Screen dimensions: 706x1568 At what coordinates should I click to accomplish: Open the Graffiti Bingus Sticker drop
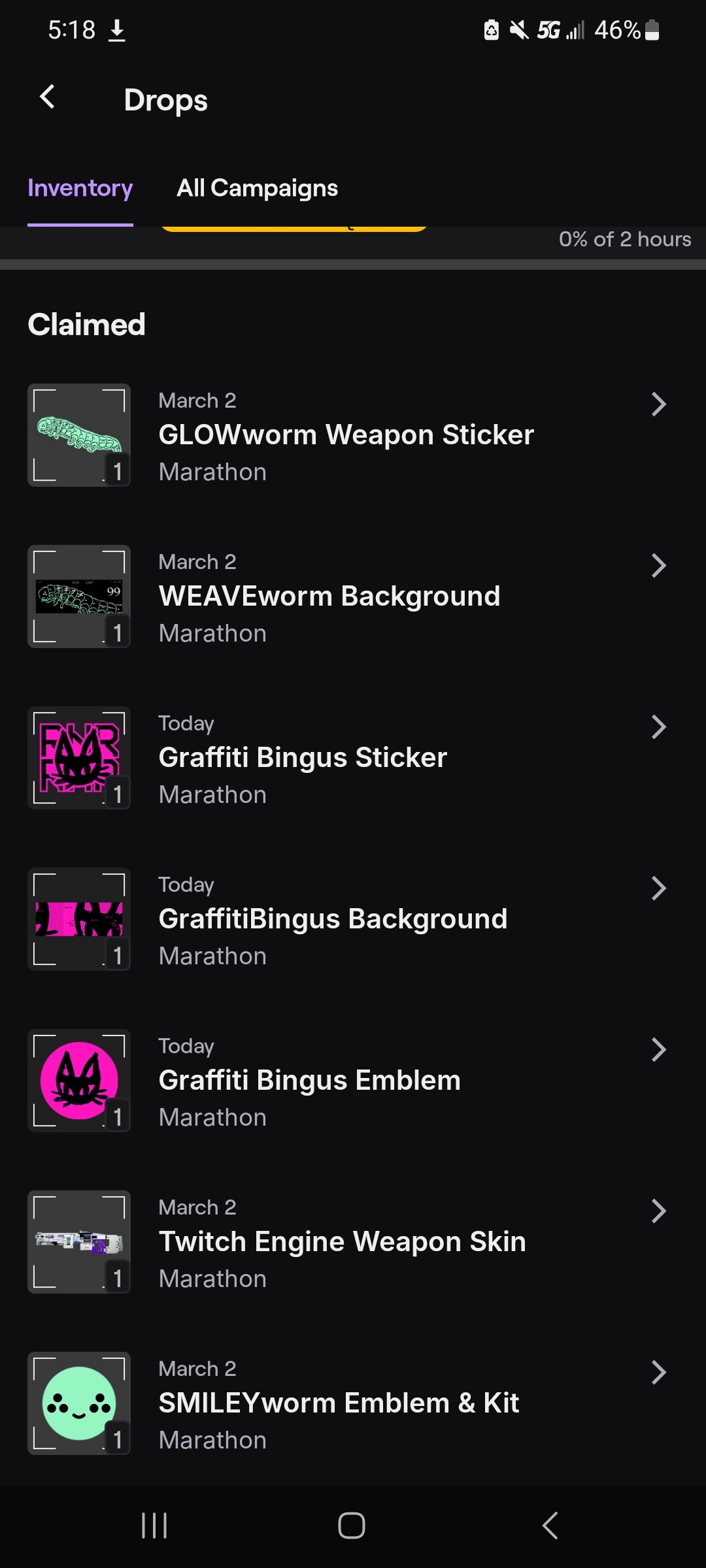pyautogui.click(x=346, y=758)
